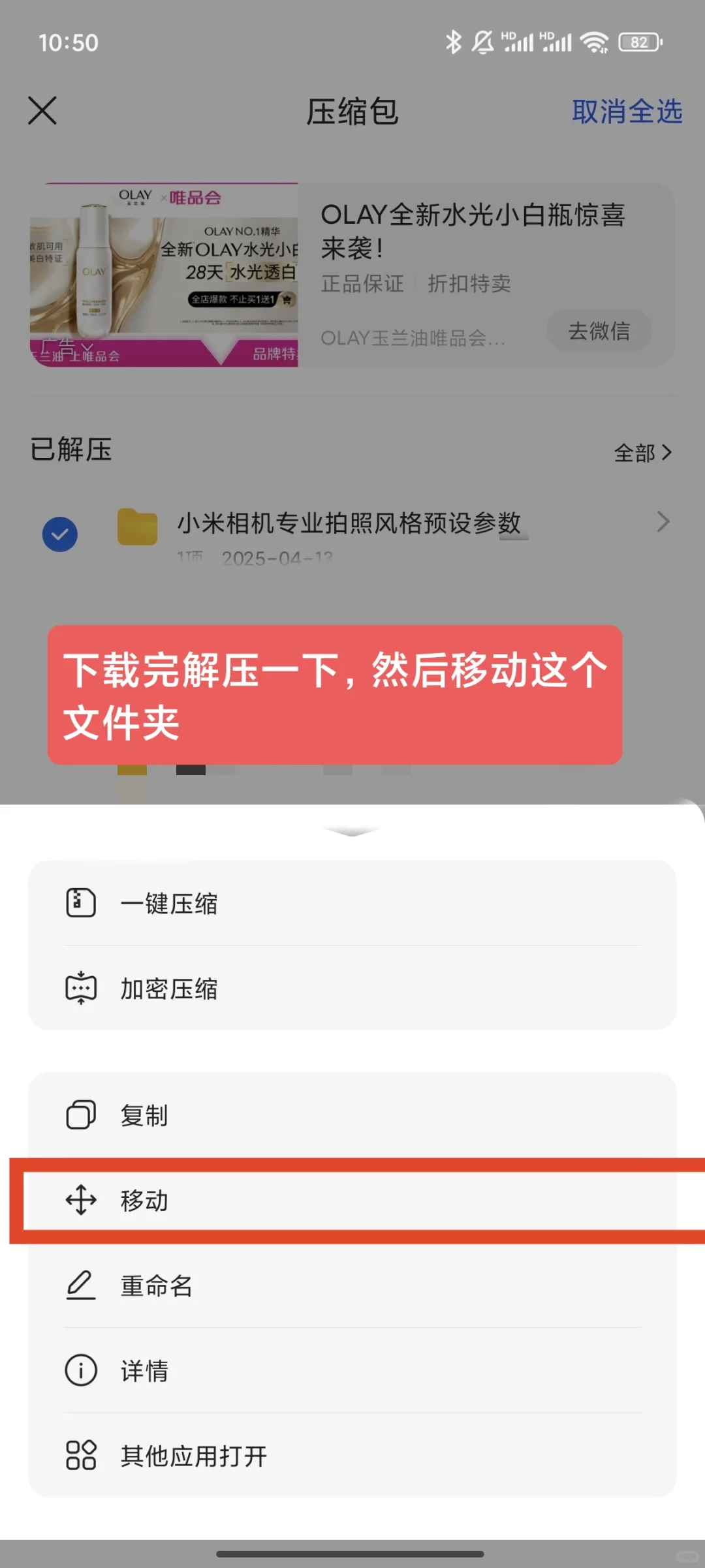Choose 重命名 to rename the folder
This screenshot has height=1568, width=705.
point(352,1285)
